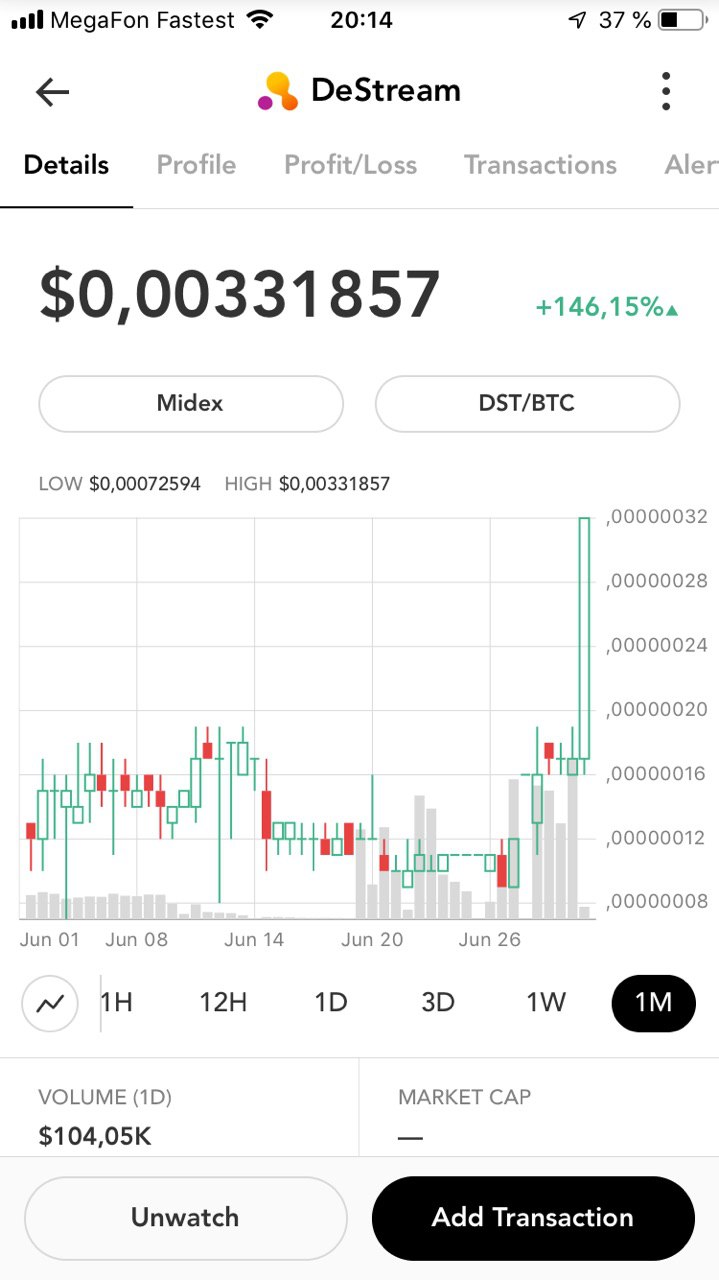Switch to the Profile tab
The image size is (719, 1280).
click(196, 165)
